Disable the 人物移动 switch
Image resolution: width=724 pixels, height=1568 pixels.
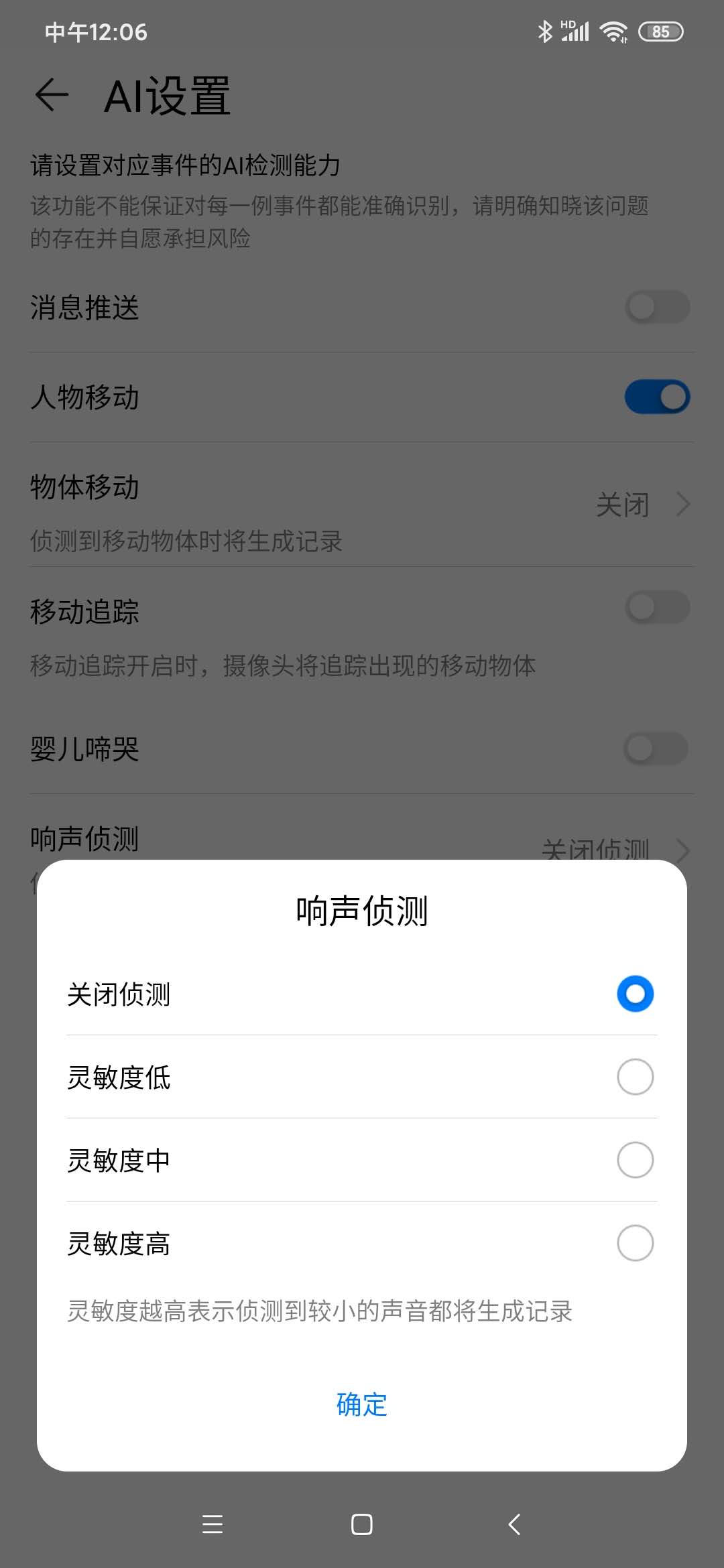656,396
